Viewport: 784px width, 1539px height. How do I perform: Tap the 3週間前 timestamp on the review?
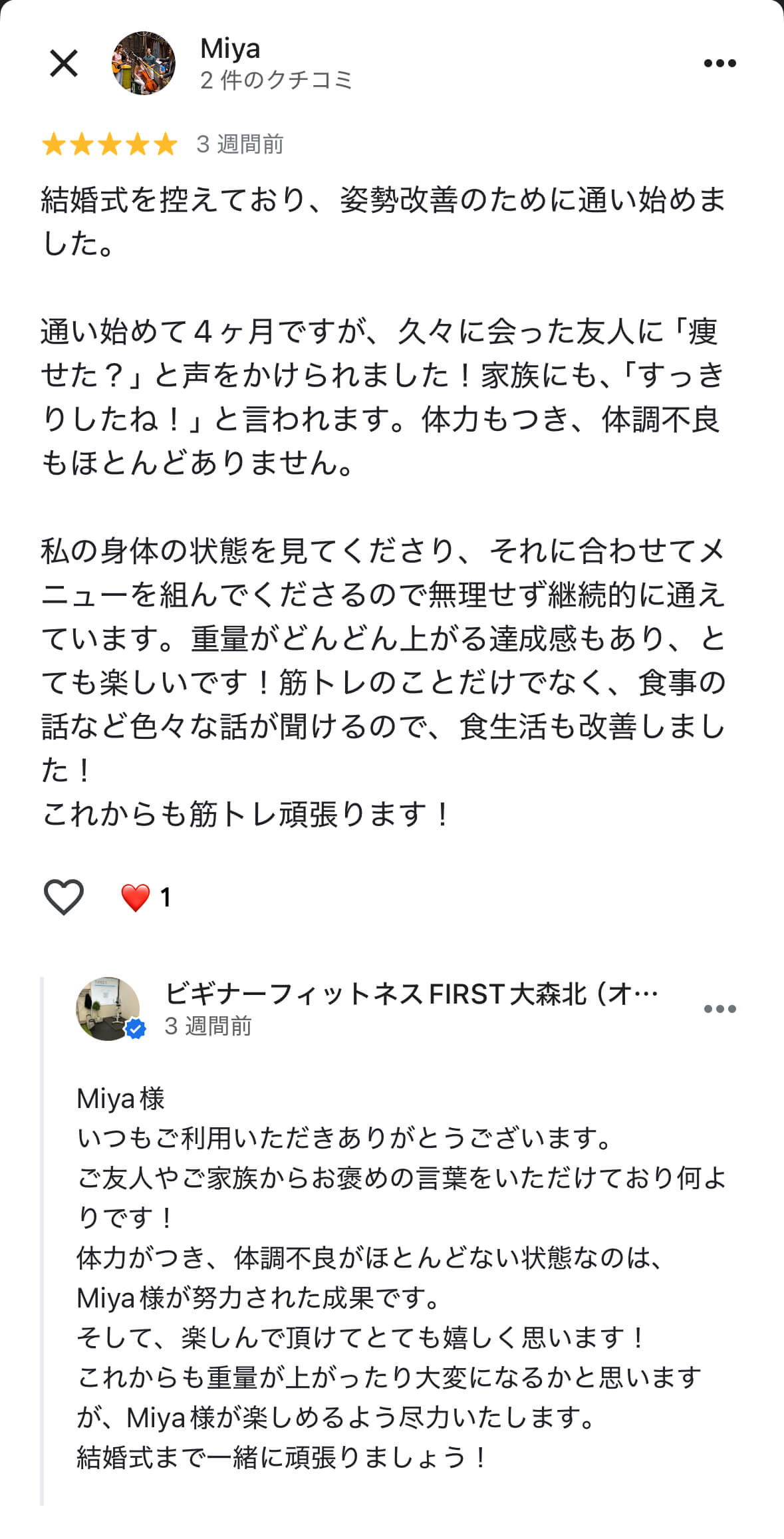point(240,143)
